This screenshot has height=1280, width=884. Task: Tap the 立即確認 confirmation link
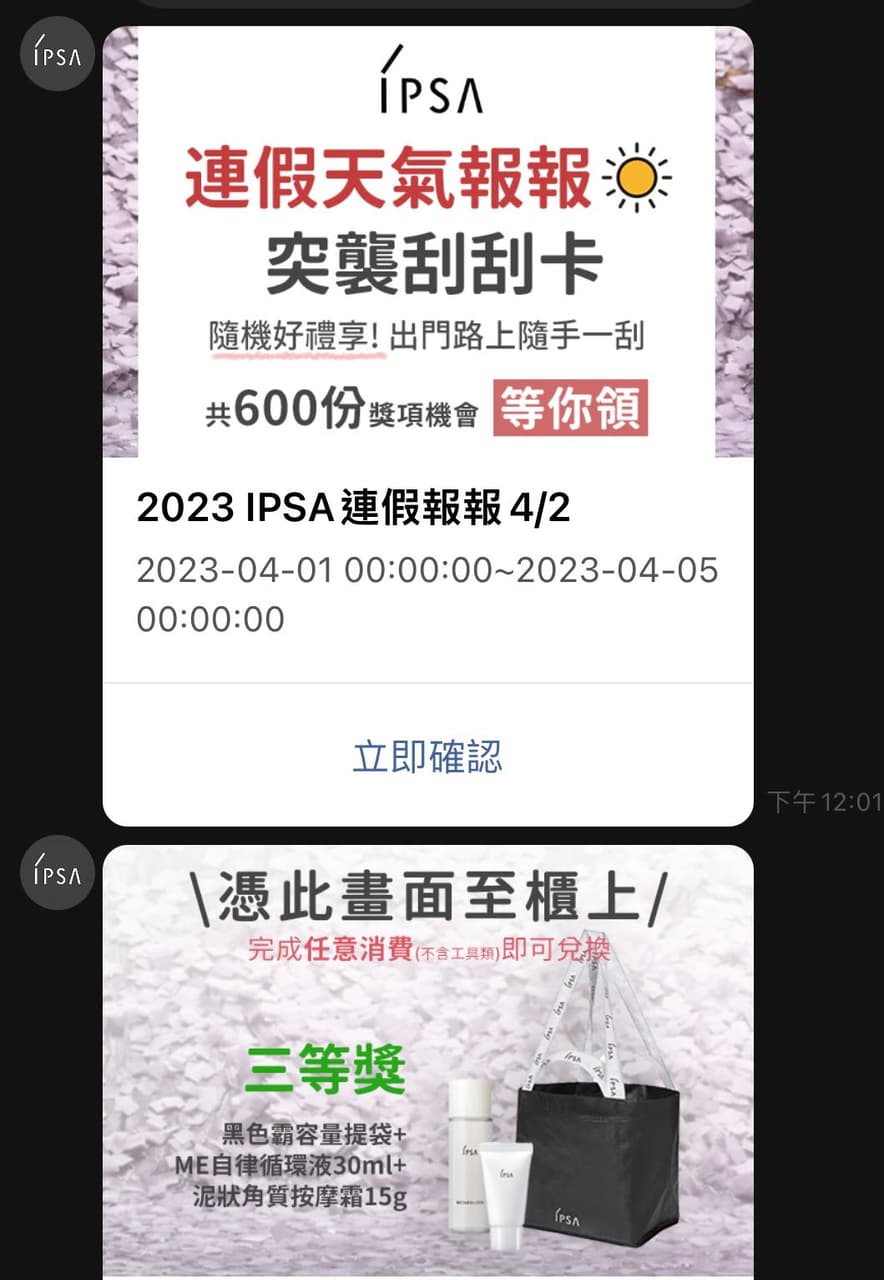427,758
